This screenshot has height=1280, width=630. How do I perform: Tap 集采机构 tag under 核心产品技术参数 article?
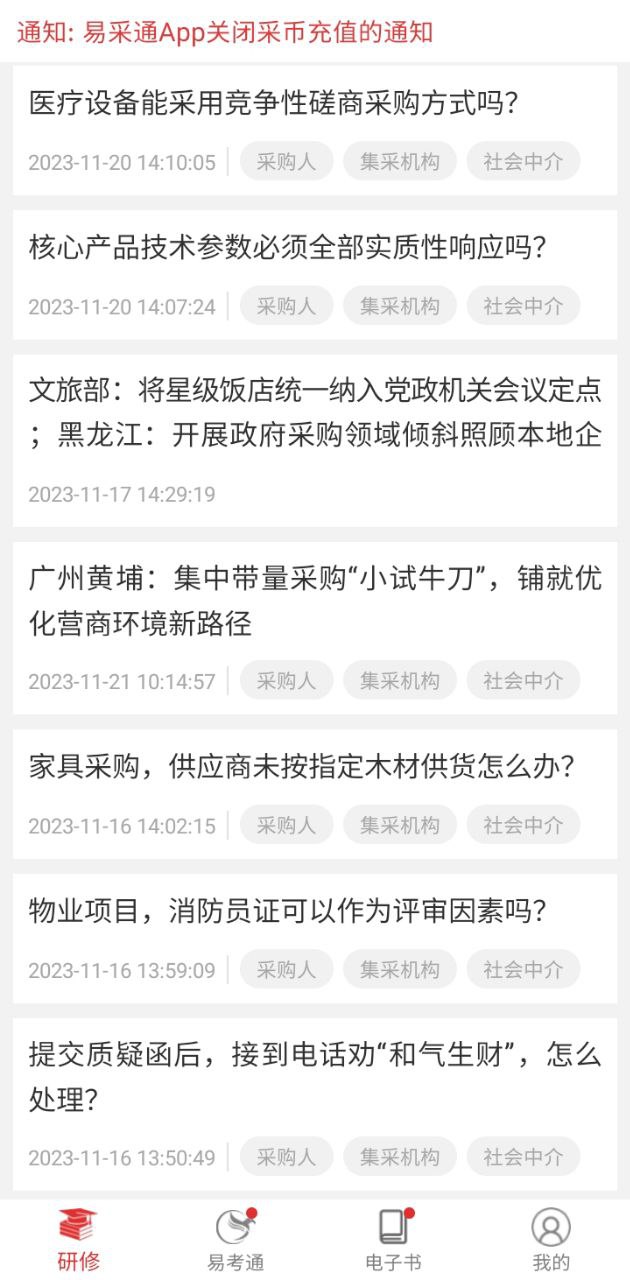tap(399, 306)
